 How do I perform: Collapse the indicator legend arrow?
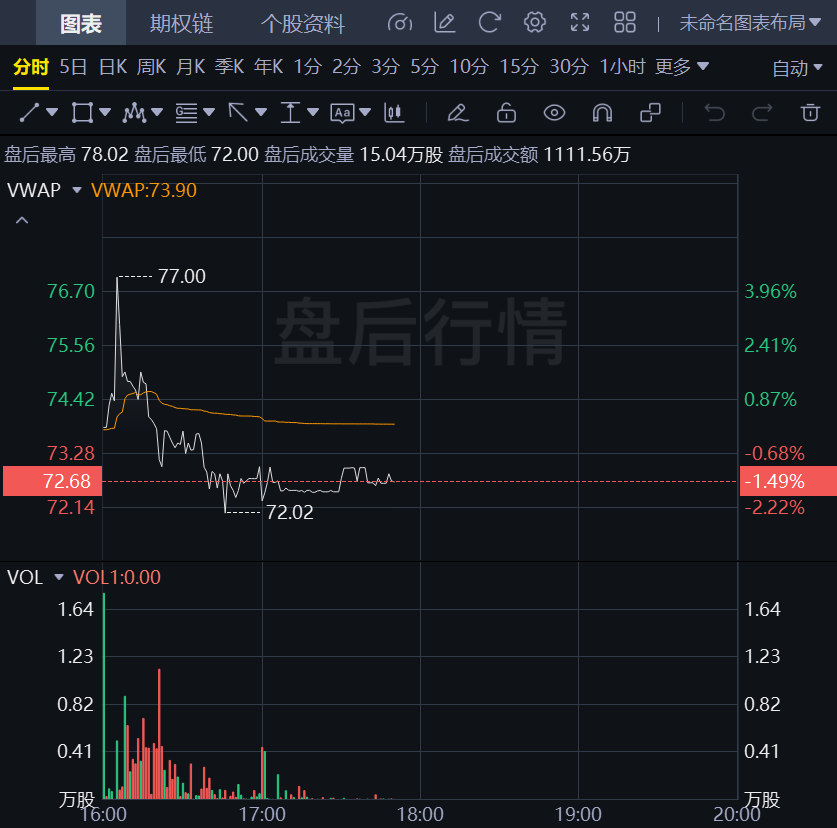click(x=22, y=220)
